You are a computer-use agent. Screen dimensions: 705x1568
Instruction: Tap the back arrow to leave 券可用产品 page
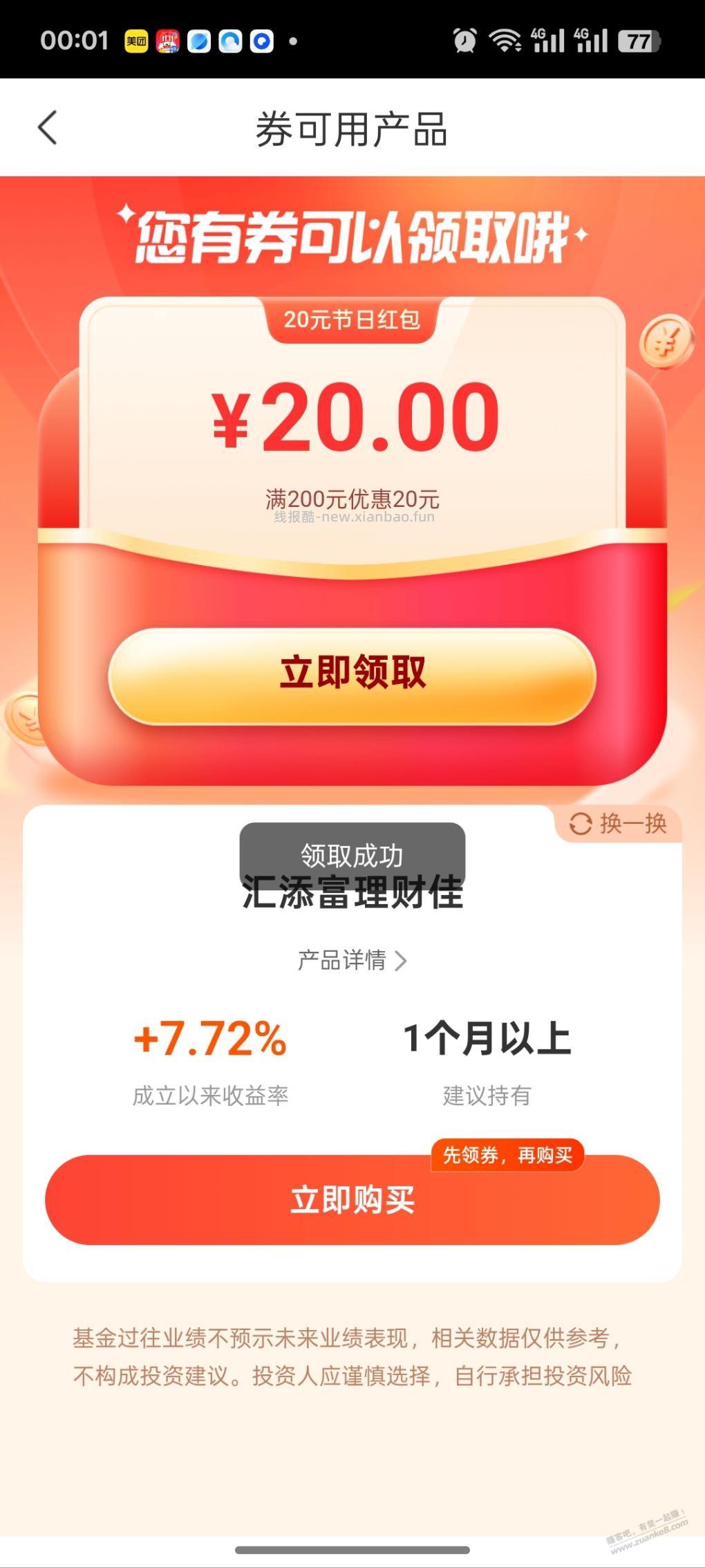coord(46,129)
